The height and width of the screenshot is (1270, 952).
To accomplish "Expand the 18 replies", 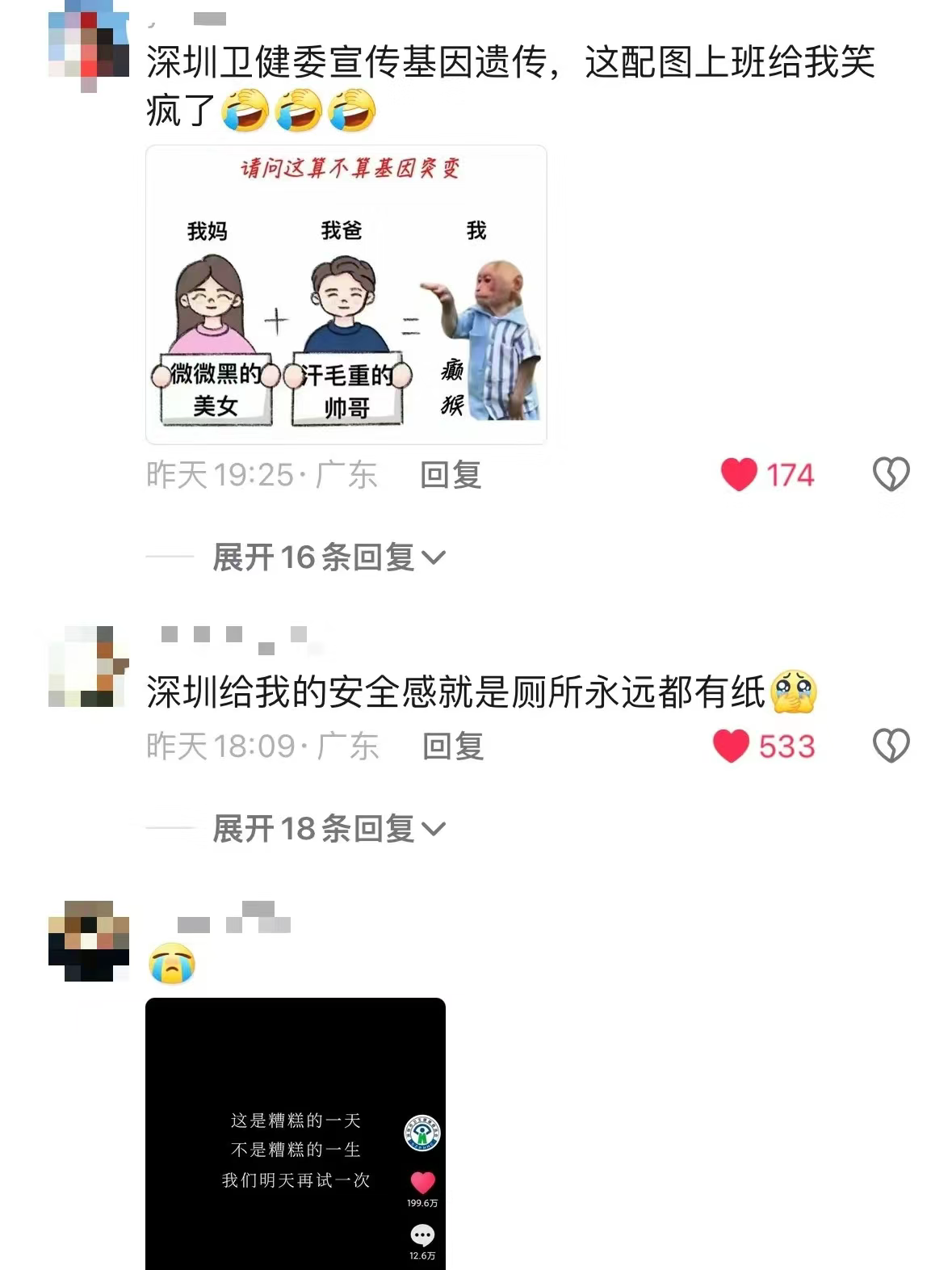I will coord(328,829).
